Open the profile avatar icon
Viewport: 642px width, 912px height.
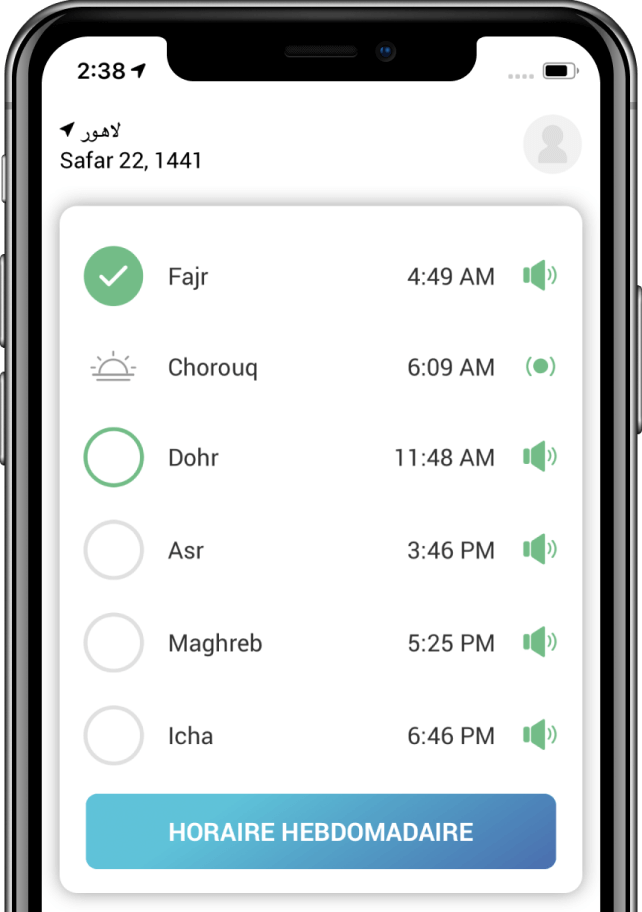(552, 144)
